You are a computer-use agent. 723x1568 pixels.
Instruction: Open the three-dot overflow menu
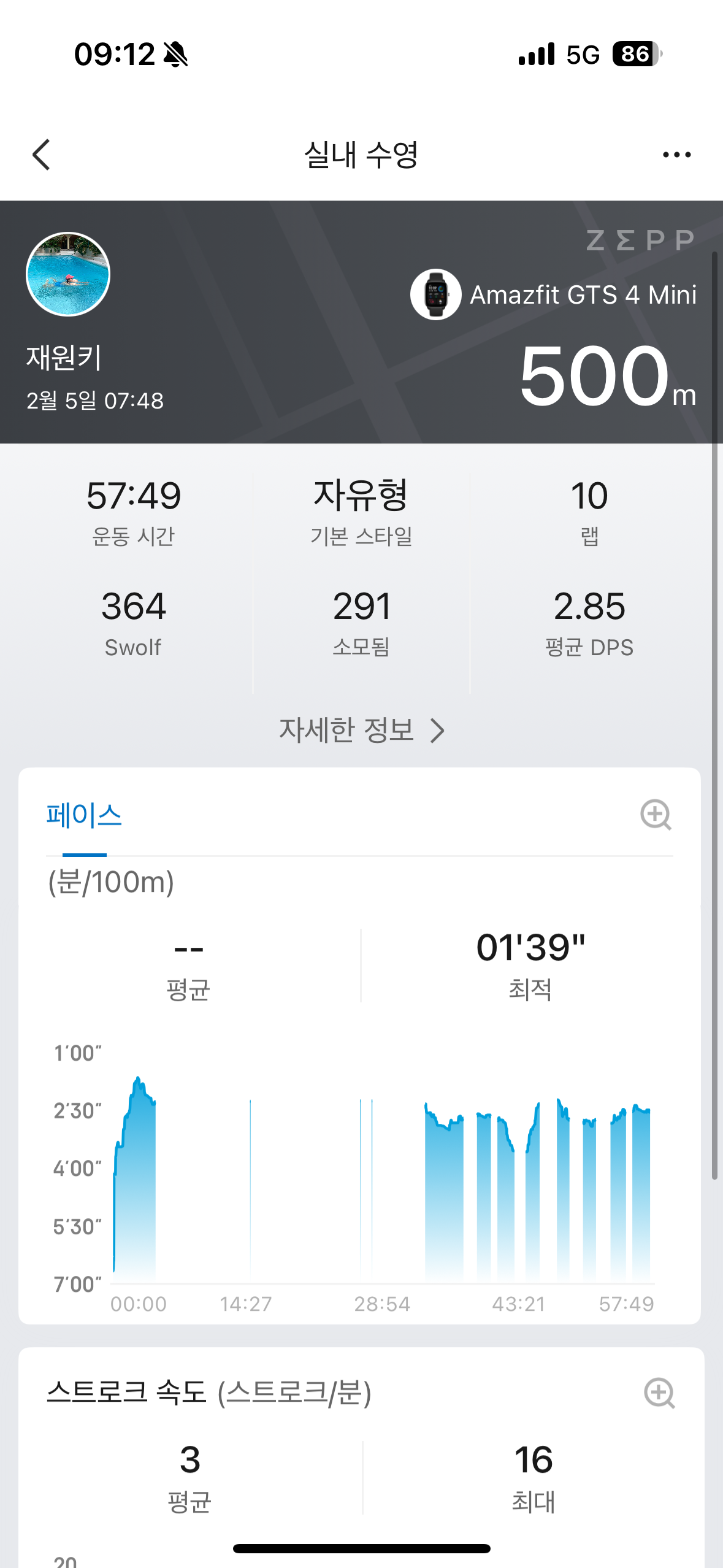pyautogui.click(x=676, y=155)
